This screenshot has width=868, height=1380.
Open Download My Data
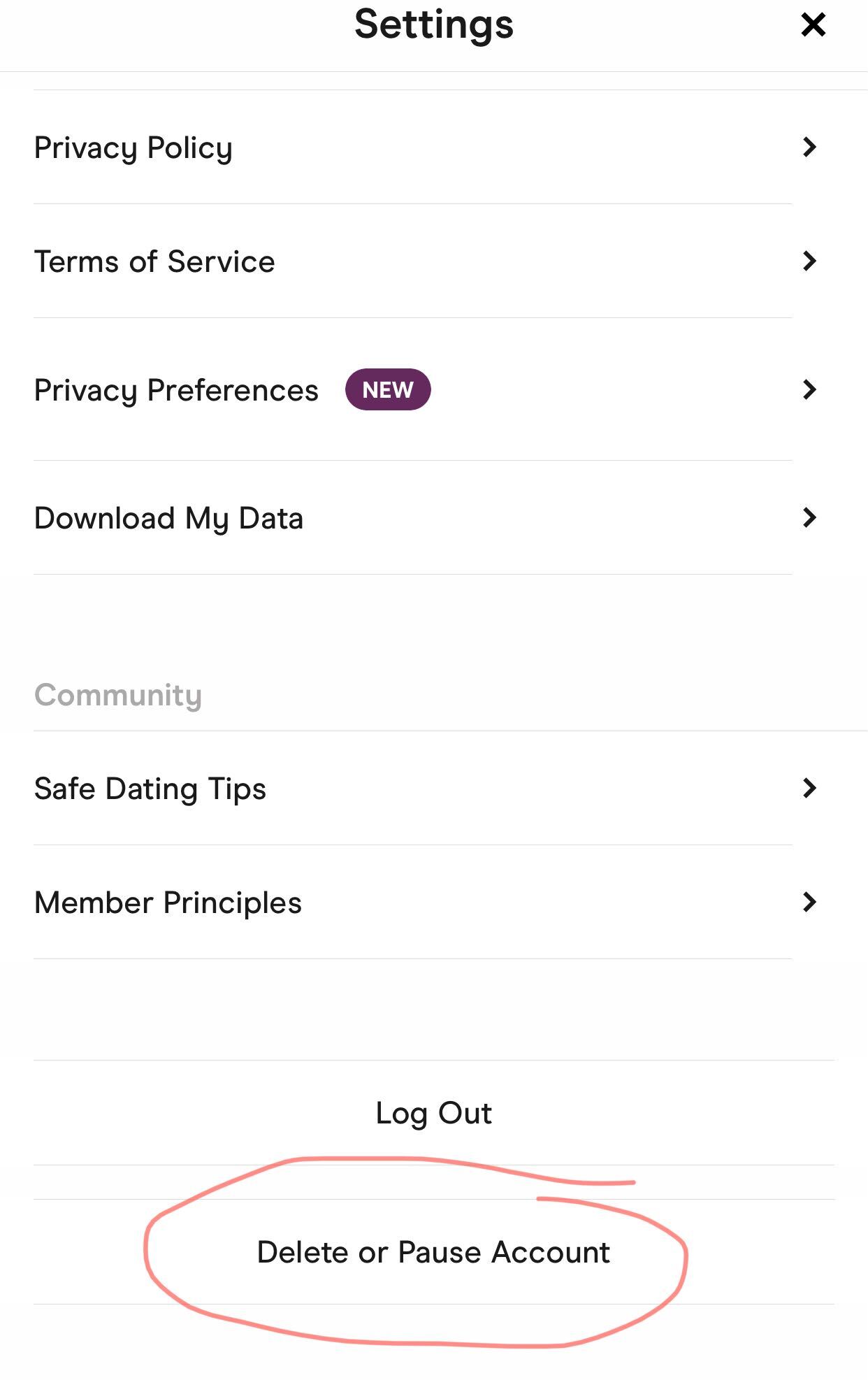click(x=168, y=518)
